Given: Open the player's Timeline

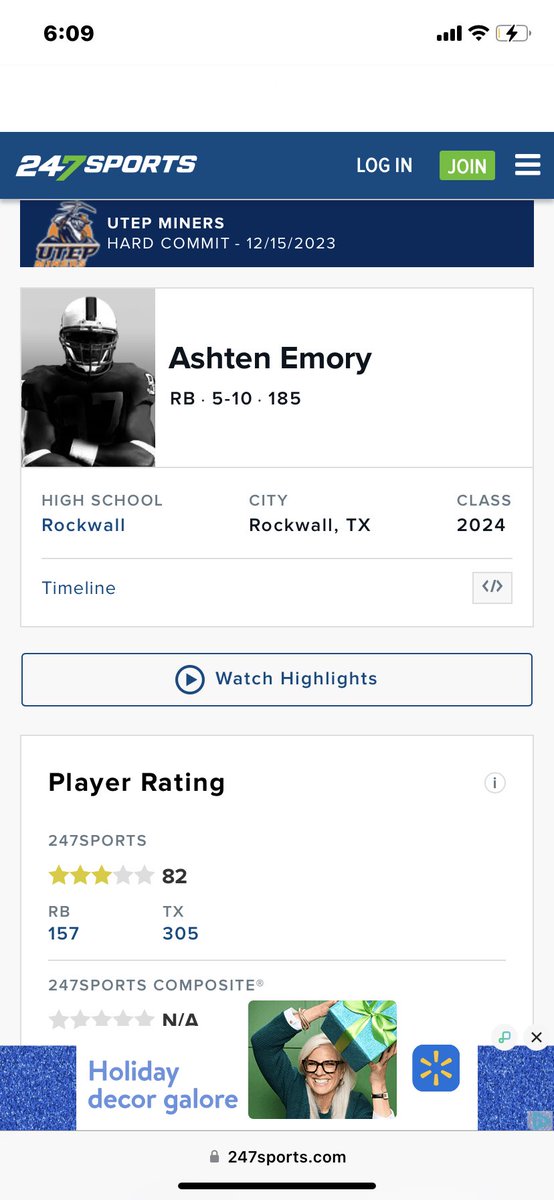Looking at the screenshot, I should (x=78, y=588).
